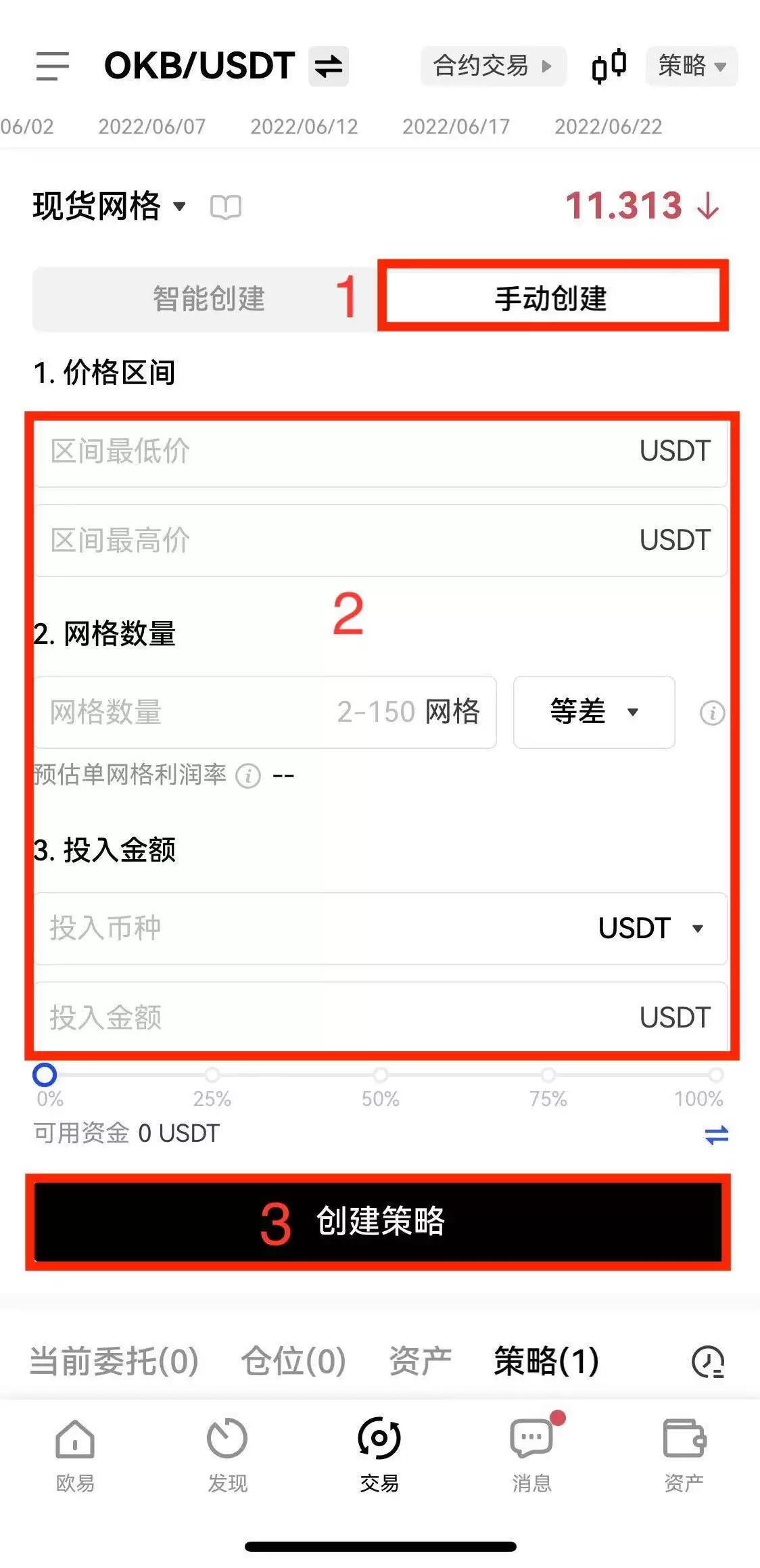Image resolution: width=760 pixels, height=1568 pixels.
Task: Open the candlestick chart view icon
Action: pyautogui.click(x=608, y=66)
